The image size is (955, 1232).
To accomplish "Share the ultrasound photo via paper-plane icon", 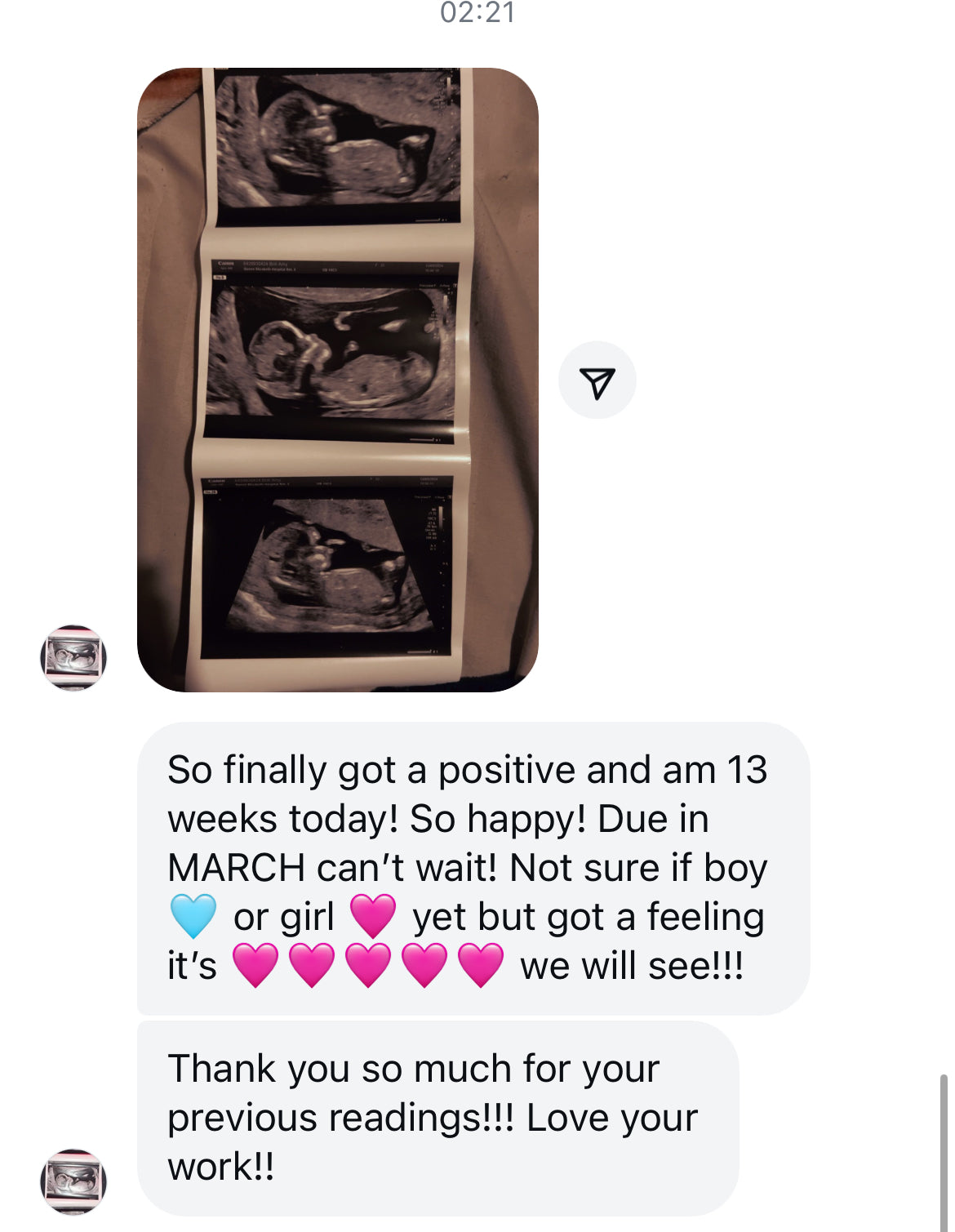I will pos(597,380).
